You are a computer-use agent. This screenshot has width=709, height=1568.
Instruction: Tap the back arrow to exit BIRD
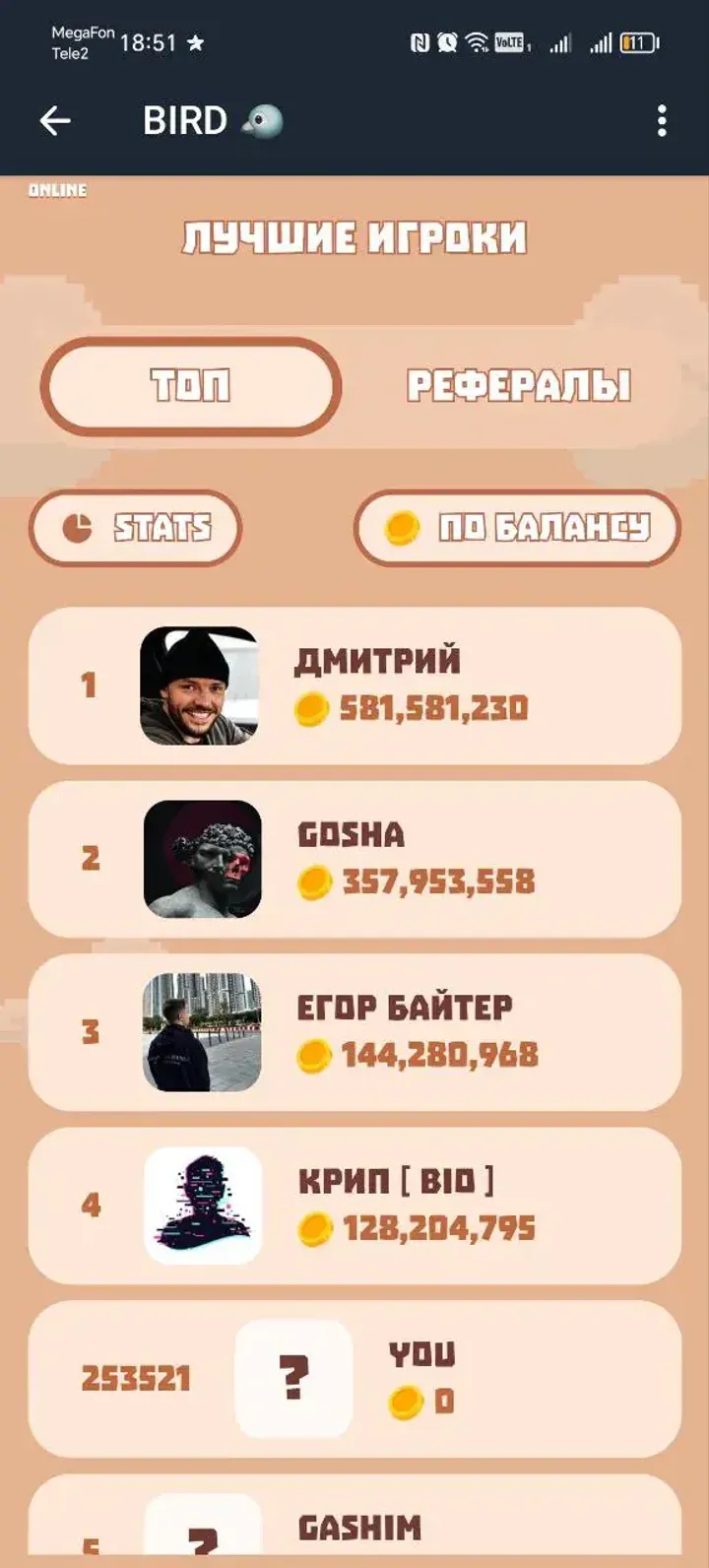54,120
